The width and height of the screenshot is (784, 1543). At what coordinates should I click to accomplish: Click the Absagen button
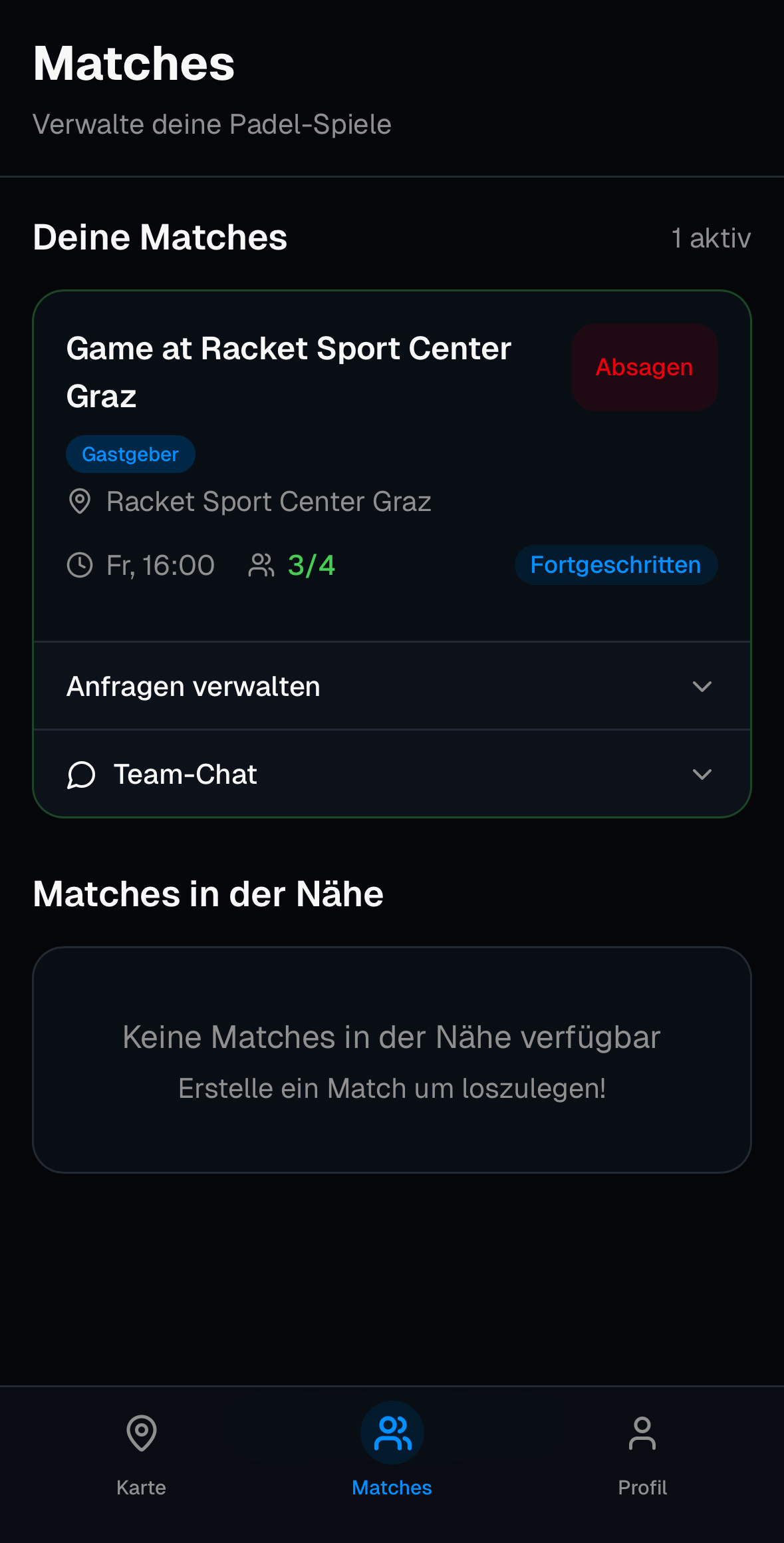644,367
